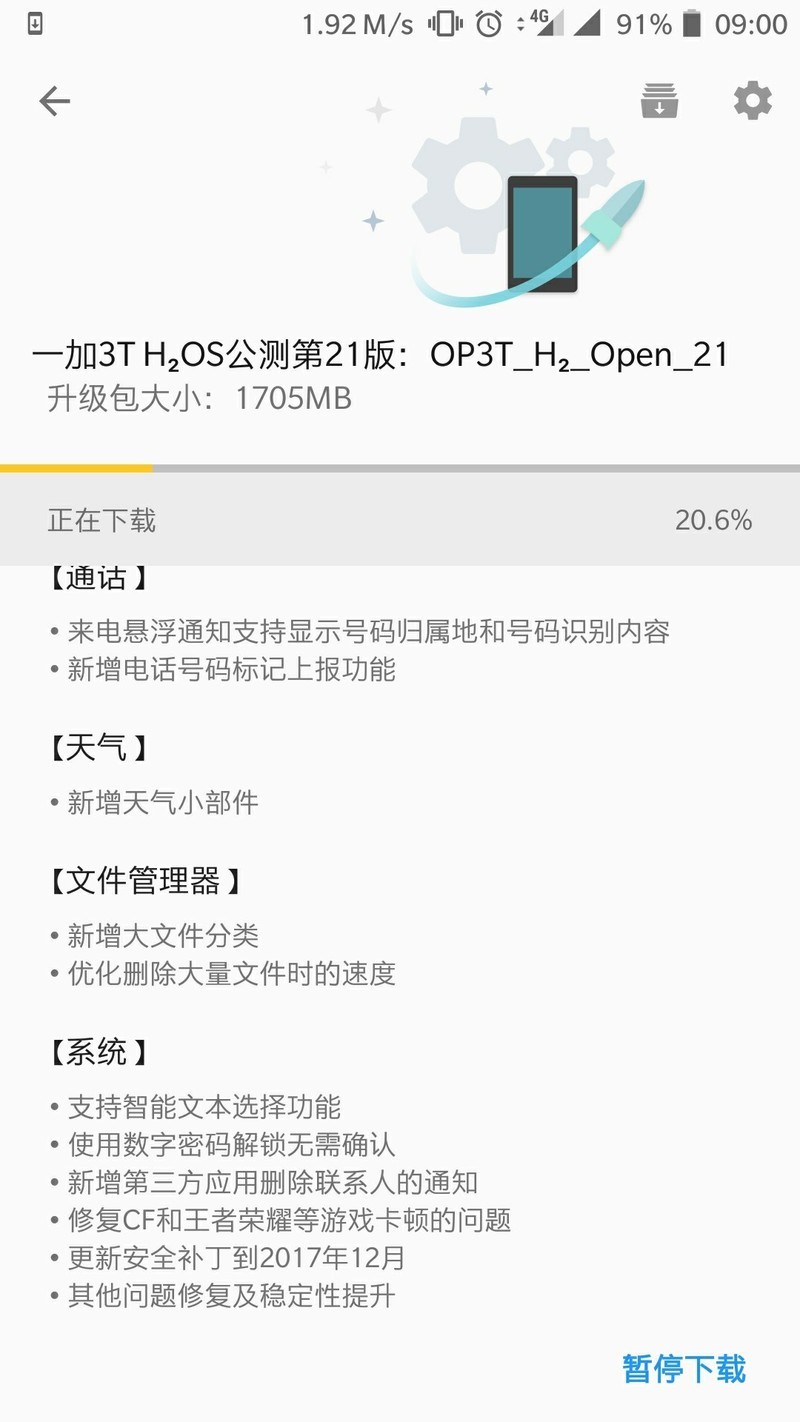800x1422 pixels.
Task: Tap the yellow download progress bar
Action: coord(77,467)
